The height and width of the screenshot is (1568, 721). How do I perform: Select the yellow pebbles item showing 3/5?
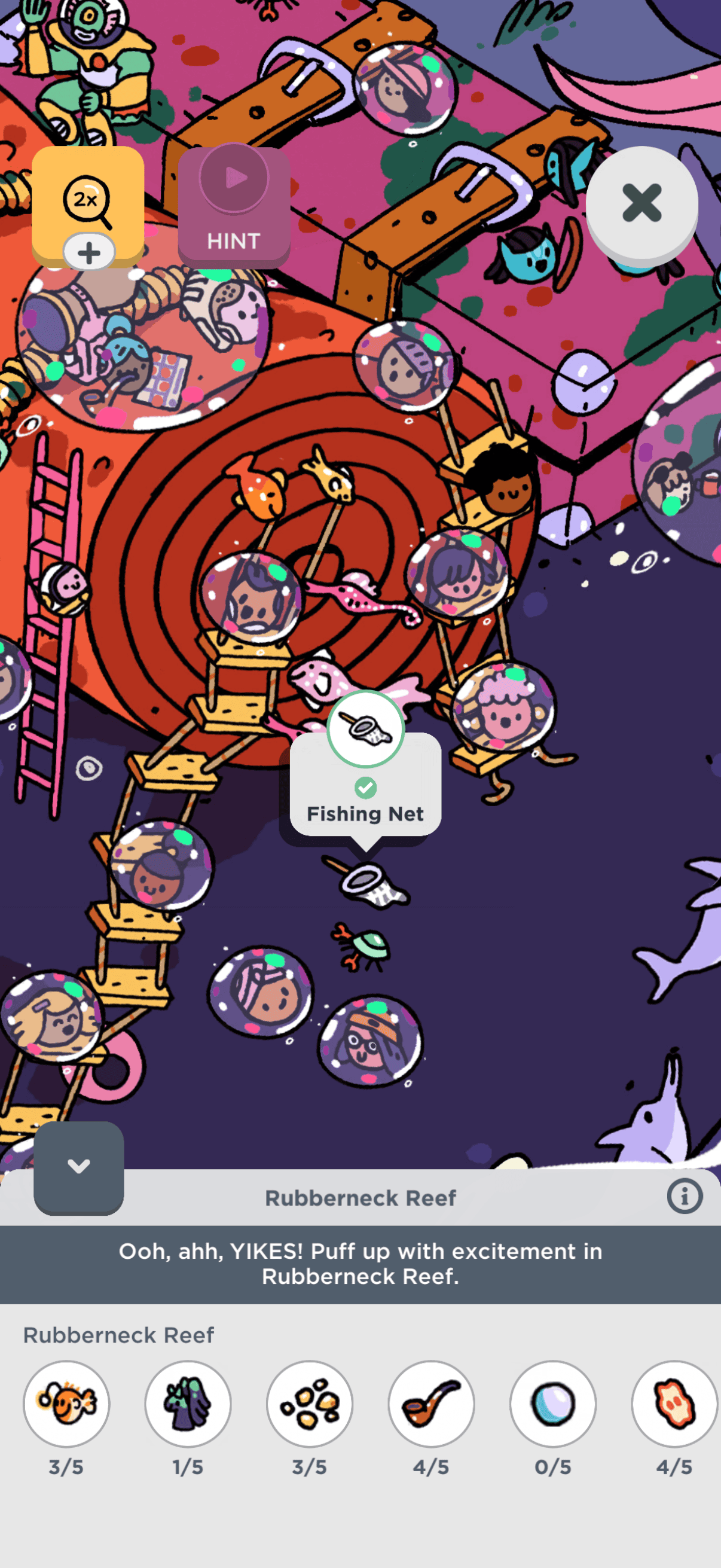point(310,1404)
